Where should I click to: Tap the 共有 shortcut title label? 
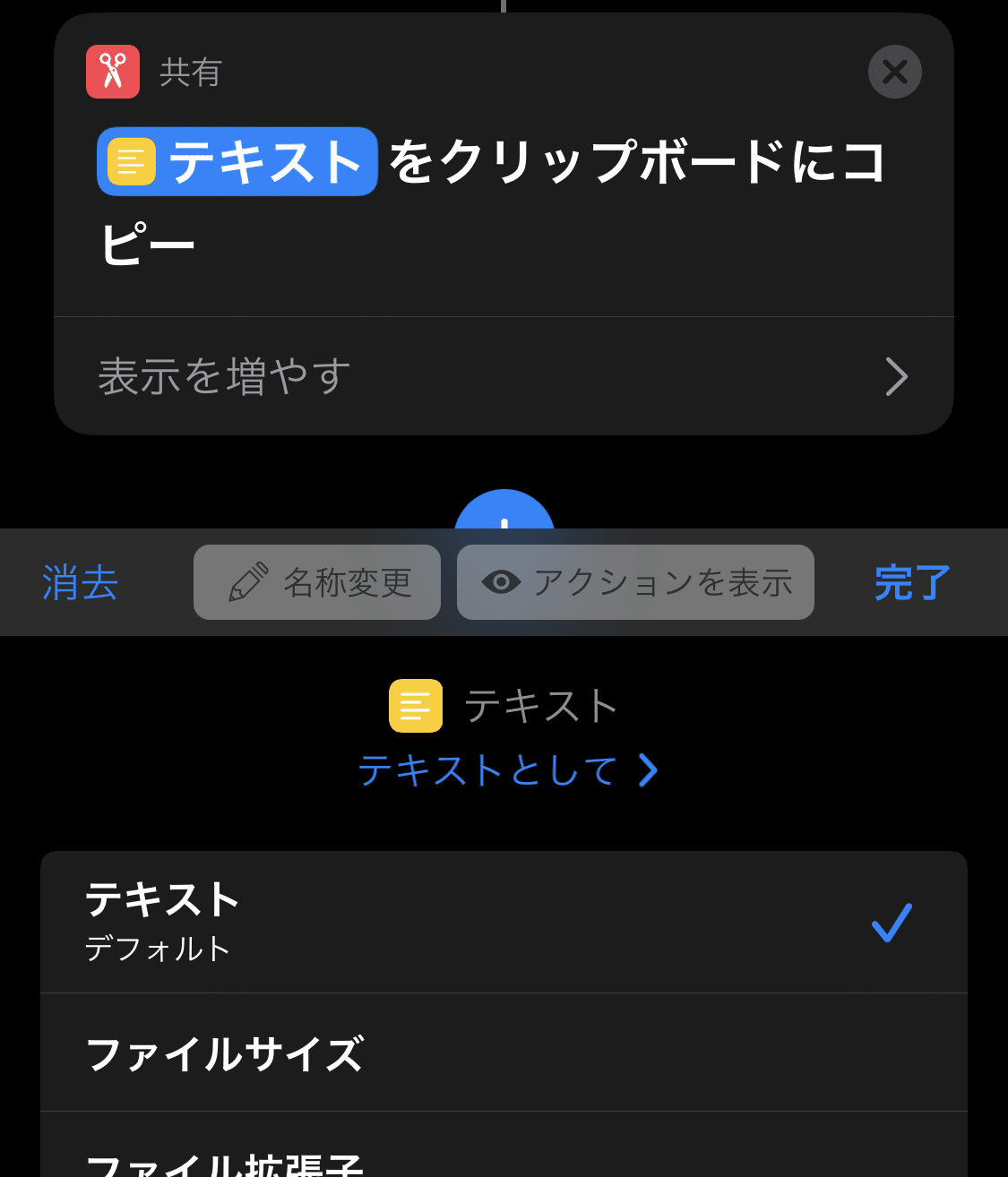[188, 73]
